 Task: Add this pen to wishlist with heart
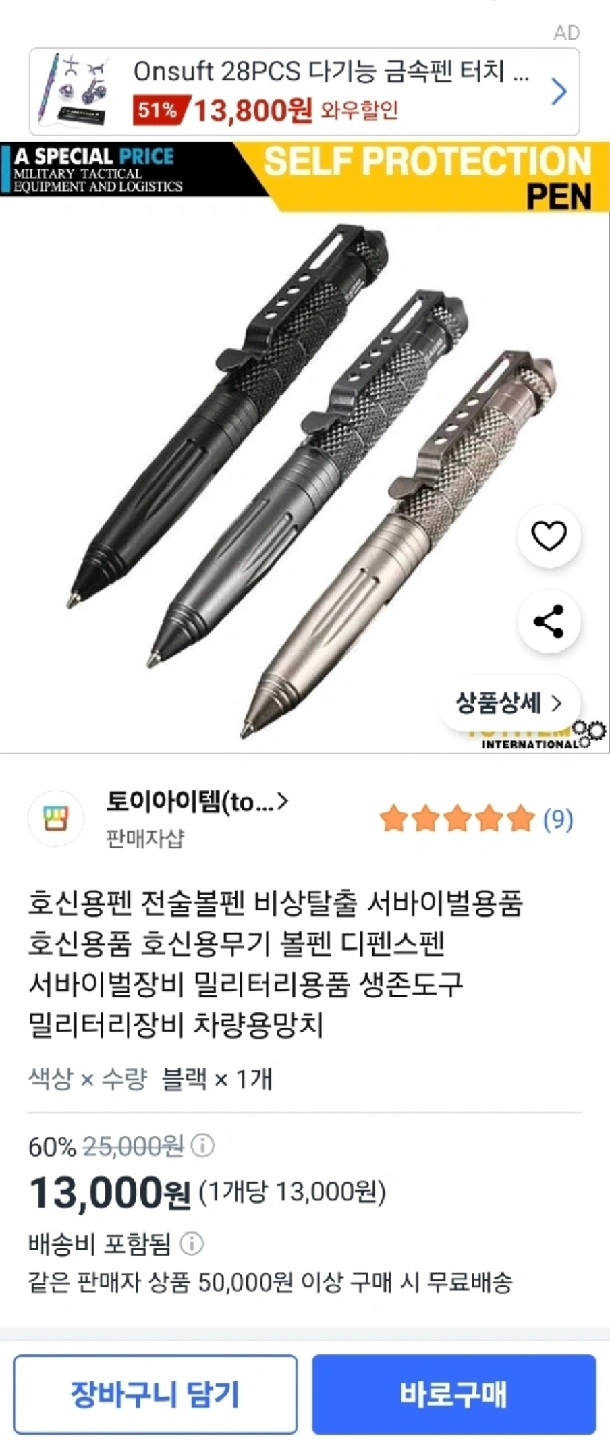548,538
